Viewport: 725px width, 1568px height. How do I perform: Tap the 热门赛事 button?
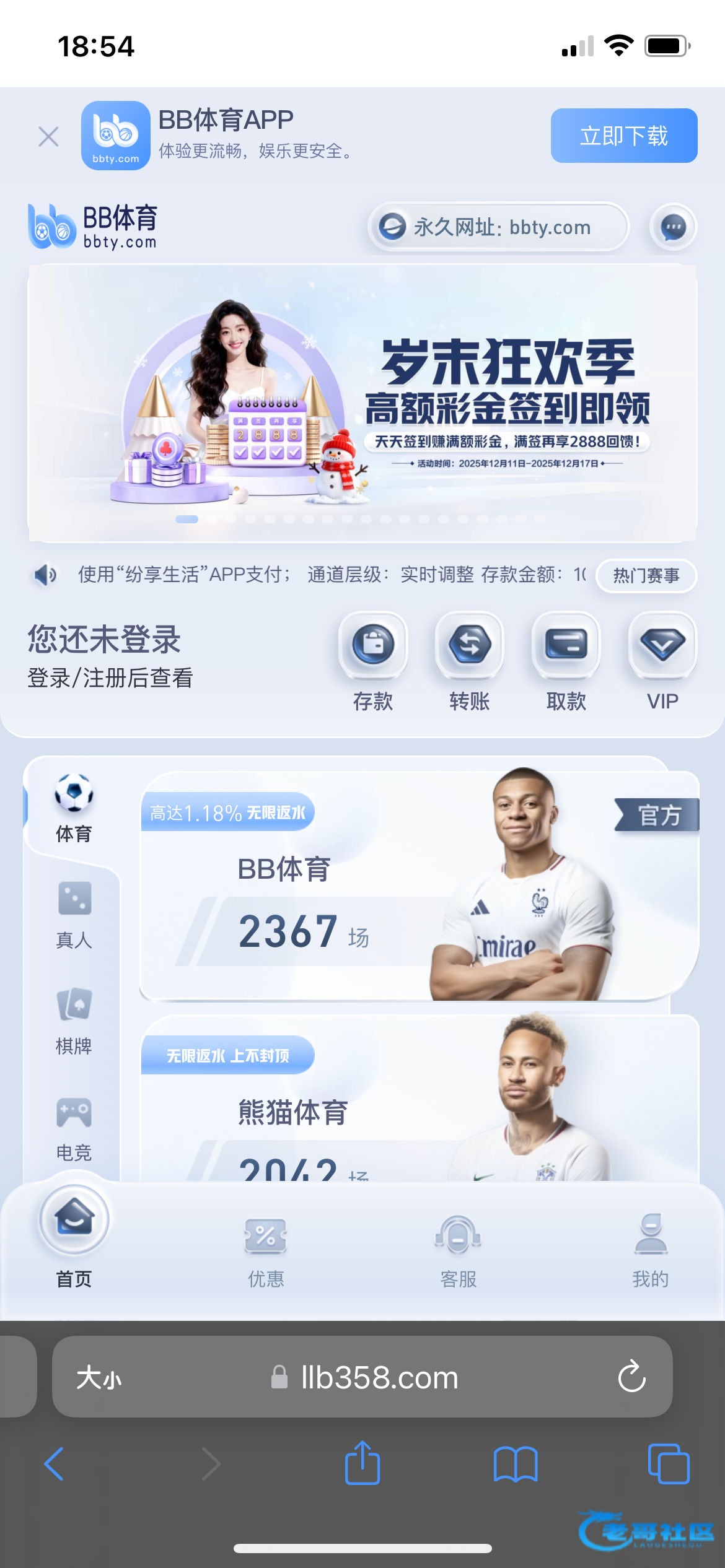tap(646, 576)
